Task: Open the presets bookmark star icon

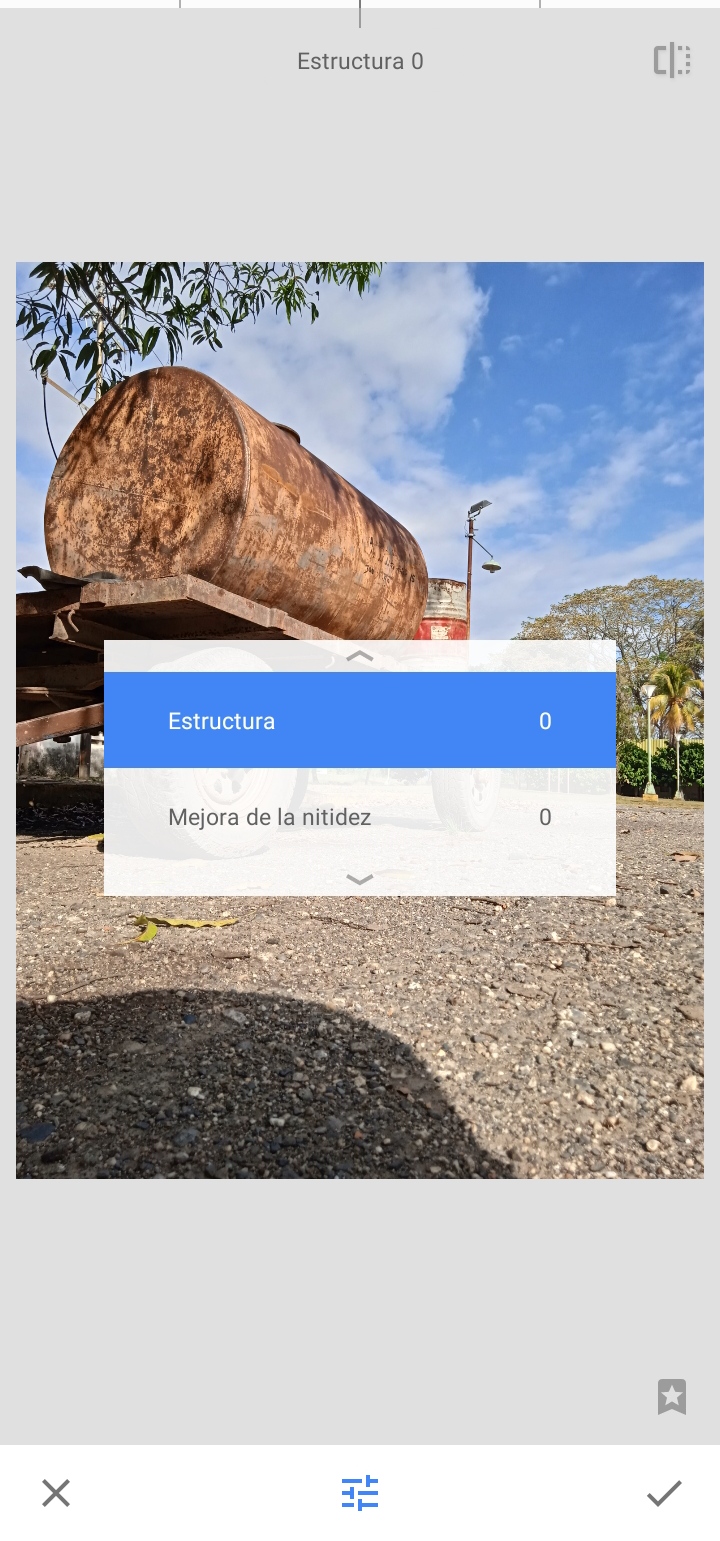Action: tap(672, 1396)
